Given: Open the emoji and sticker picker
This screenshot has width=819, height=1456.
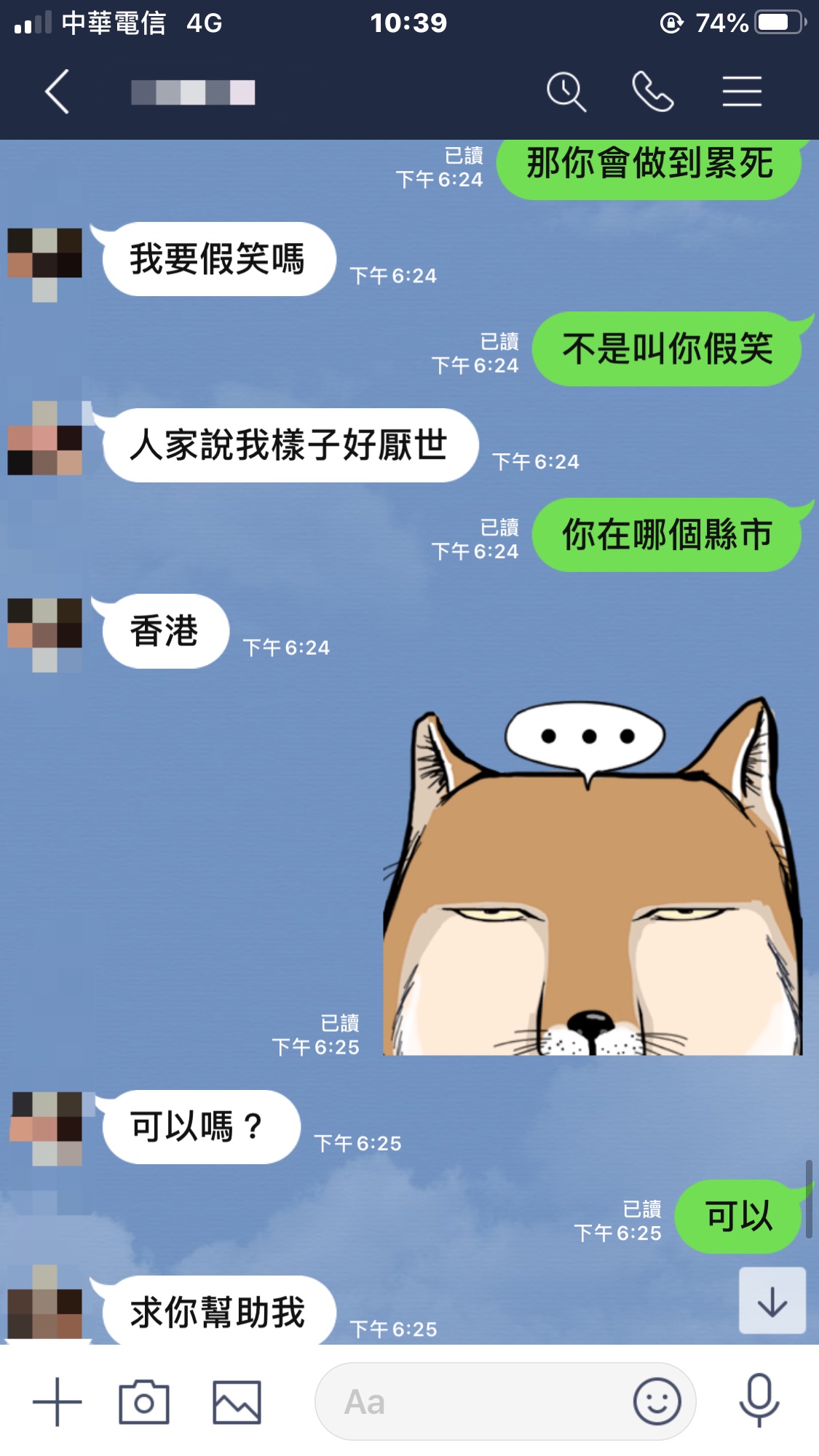Looking at the screenshot, I should (657, 1401).
